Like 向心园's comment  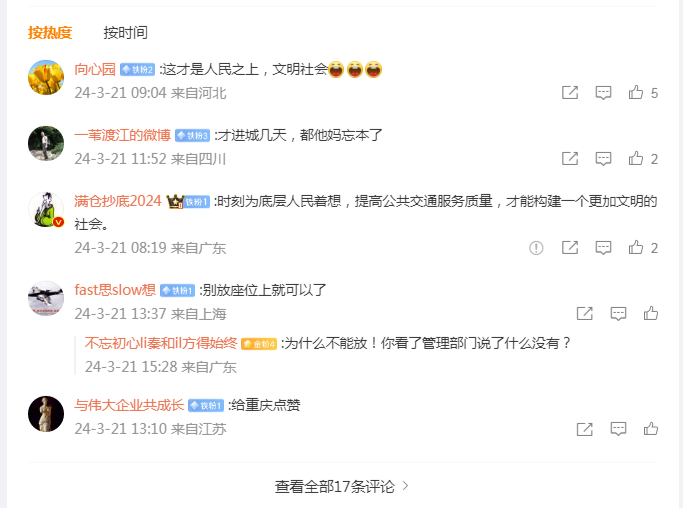click(x=636, y=93)
